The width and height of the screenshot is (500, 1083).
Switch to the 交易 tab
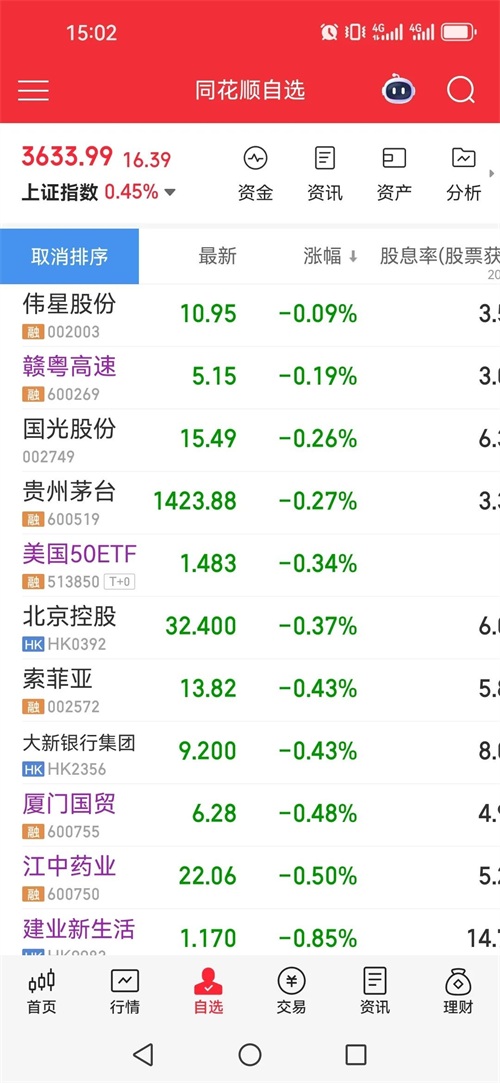(x=291, y=990)
